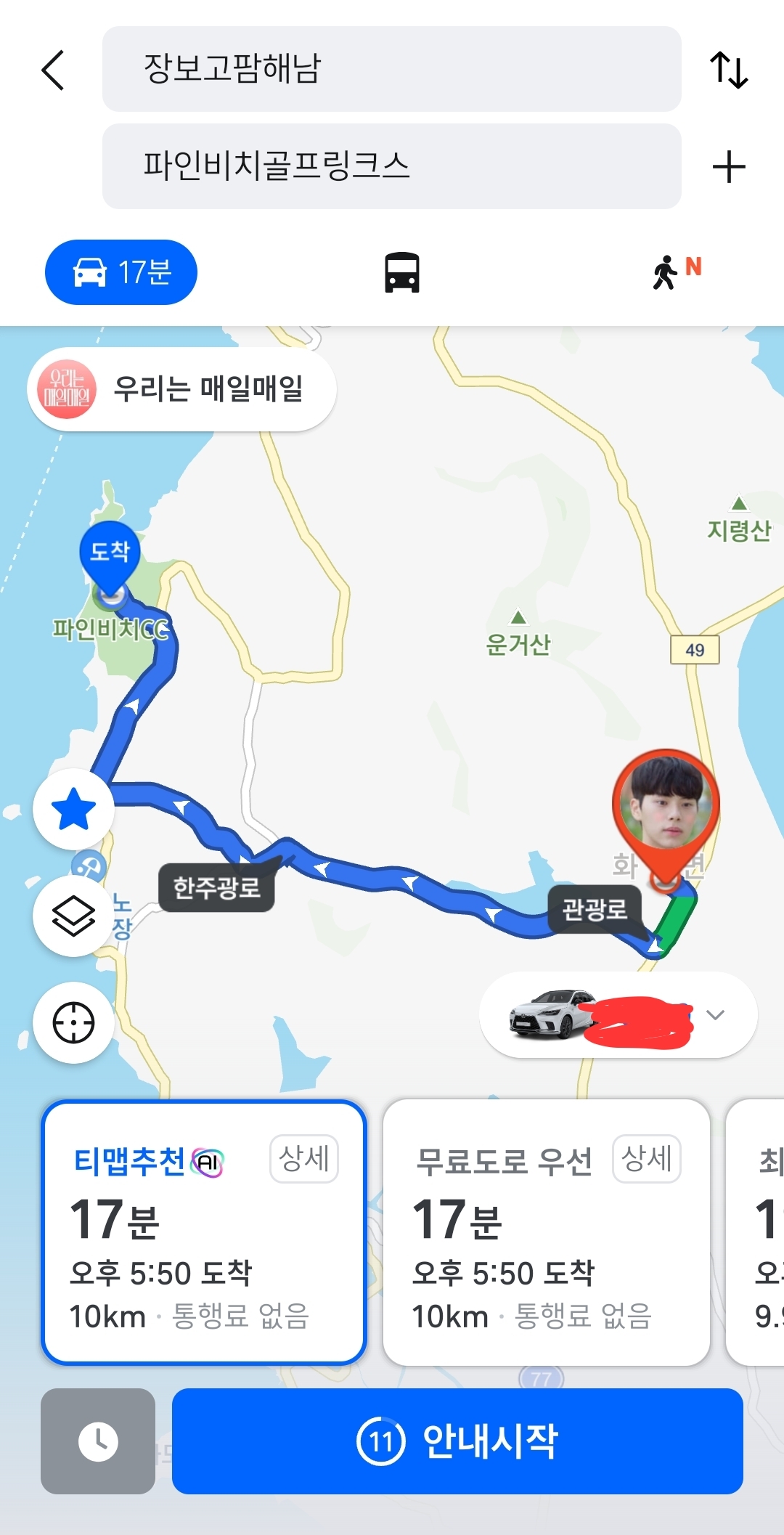Open 상세 details for the 무료도로 우선 route
The width and height of the screenshot is (784, 1535).
pyautogui.click(x=646, y=1159)
